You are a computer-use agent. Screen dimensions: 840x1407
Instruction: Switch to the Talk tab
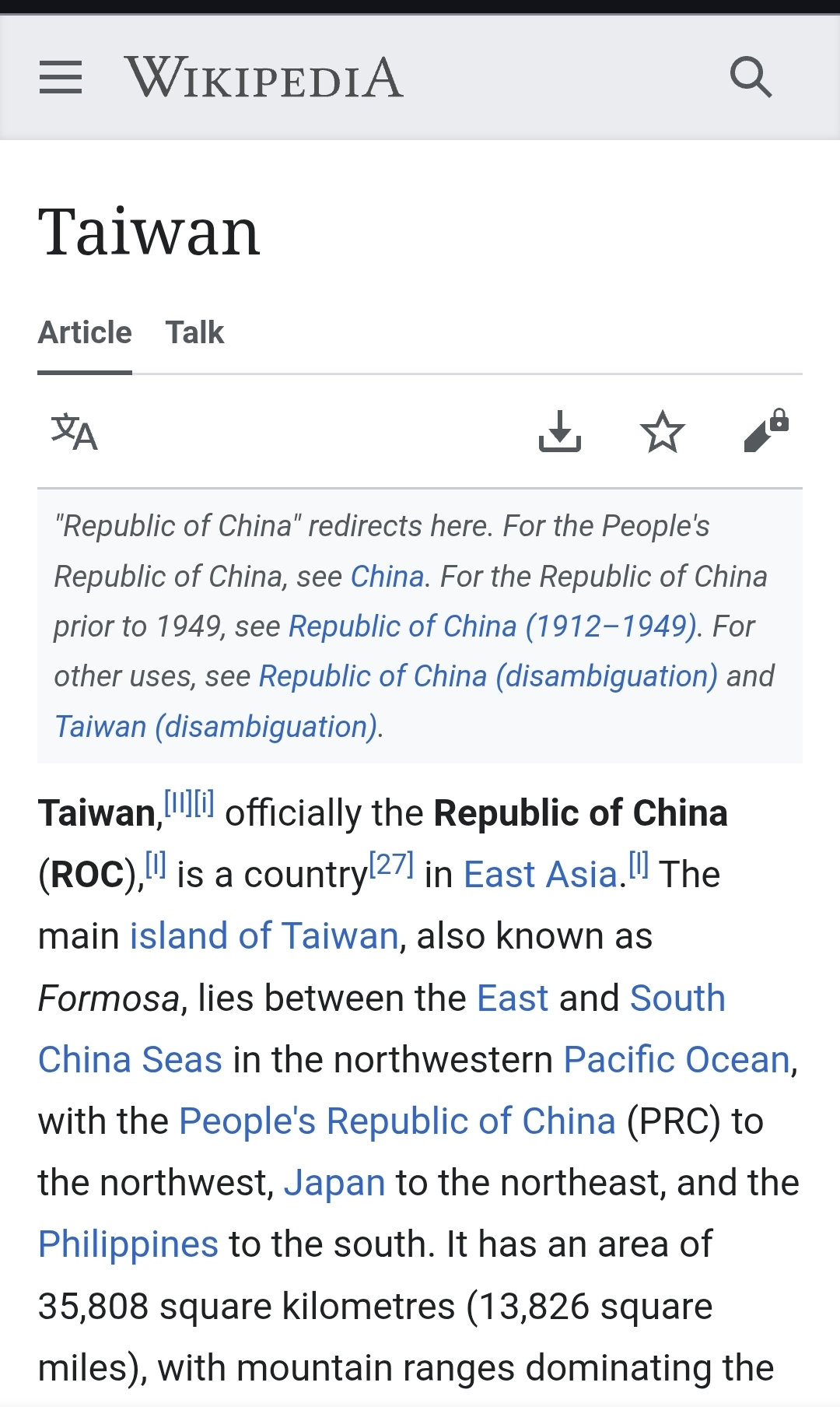(194, 333)
